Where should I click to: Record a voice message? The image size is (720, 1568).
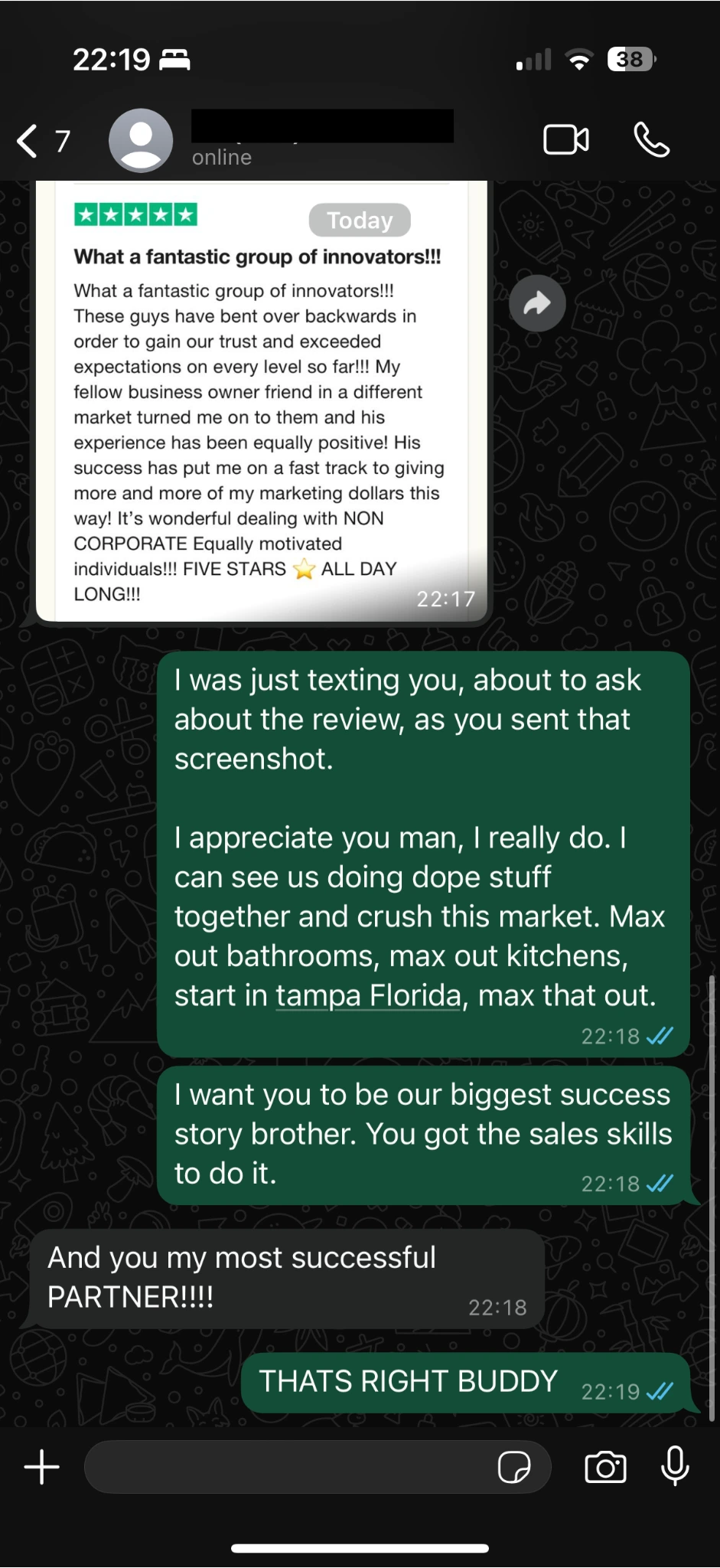[x=675, y=1468]
